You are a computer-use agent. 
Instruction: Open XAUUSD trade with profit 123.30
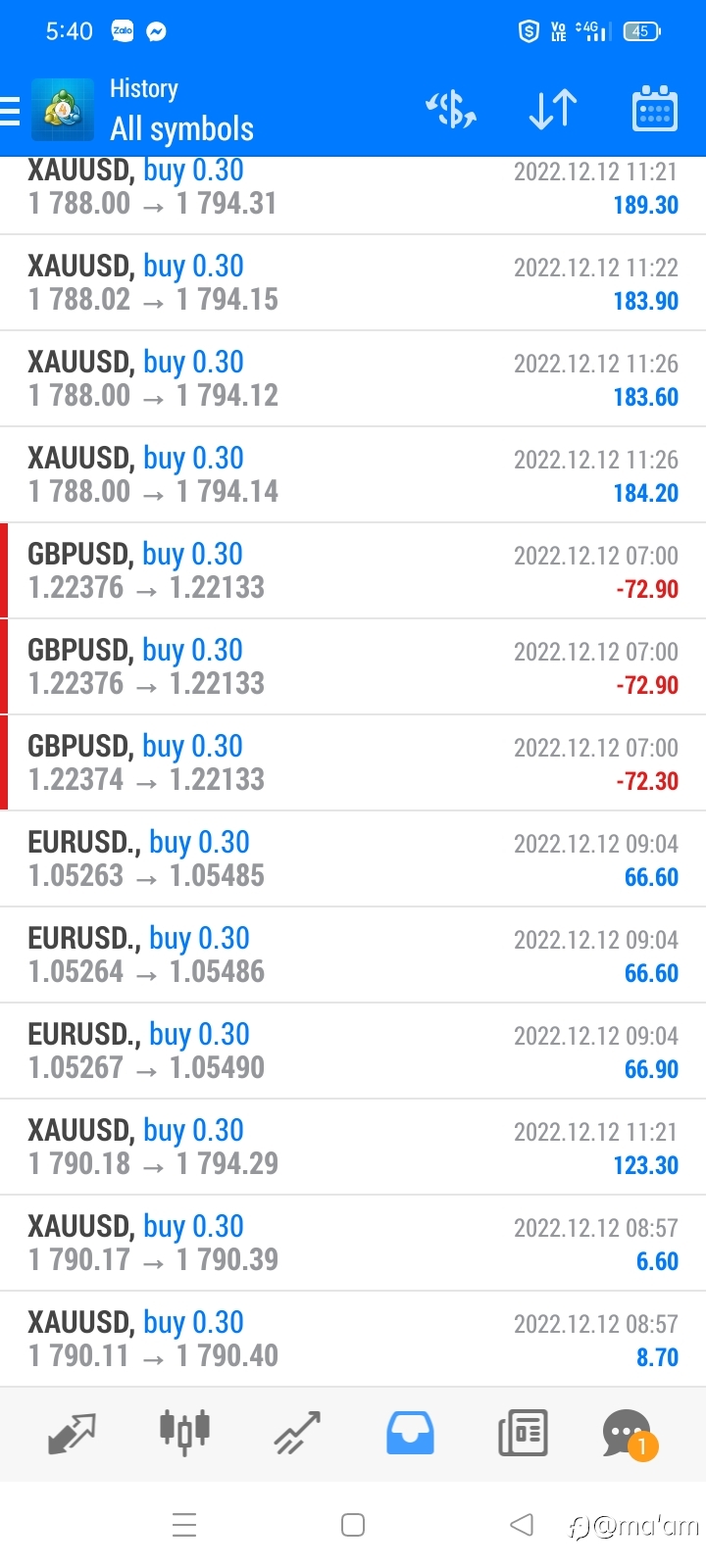353,1147
